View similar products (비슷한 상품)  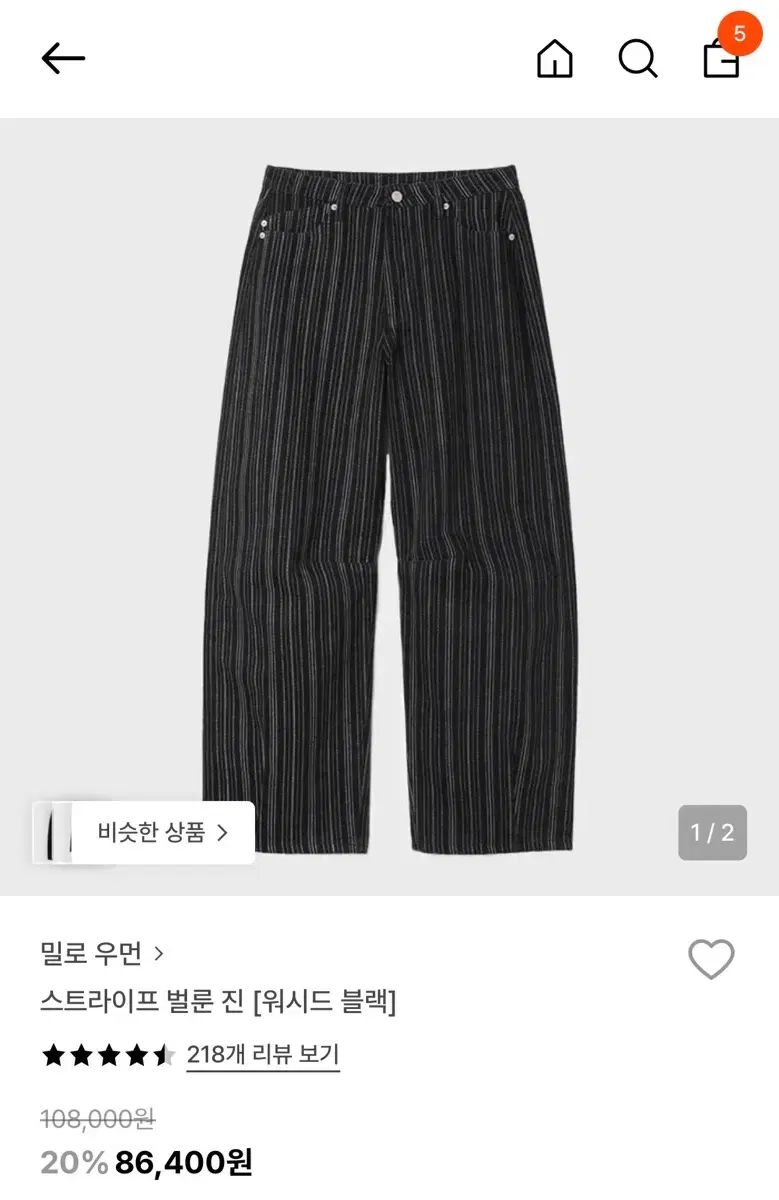162,832
